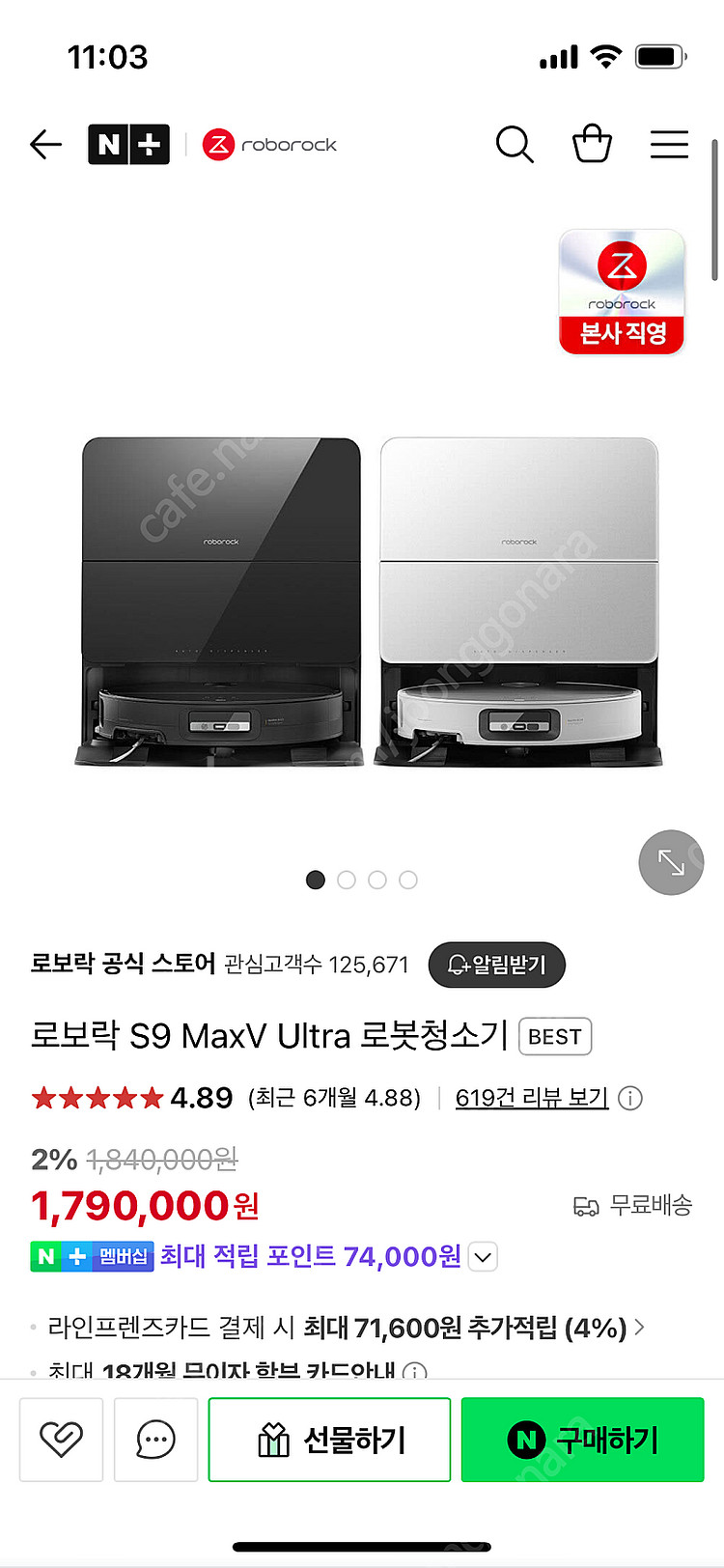Select the second carousel dot
This screenshot has height=1568, width=724.
pos(347,880)
